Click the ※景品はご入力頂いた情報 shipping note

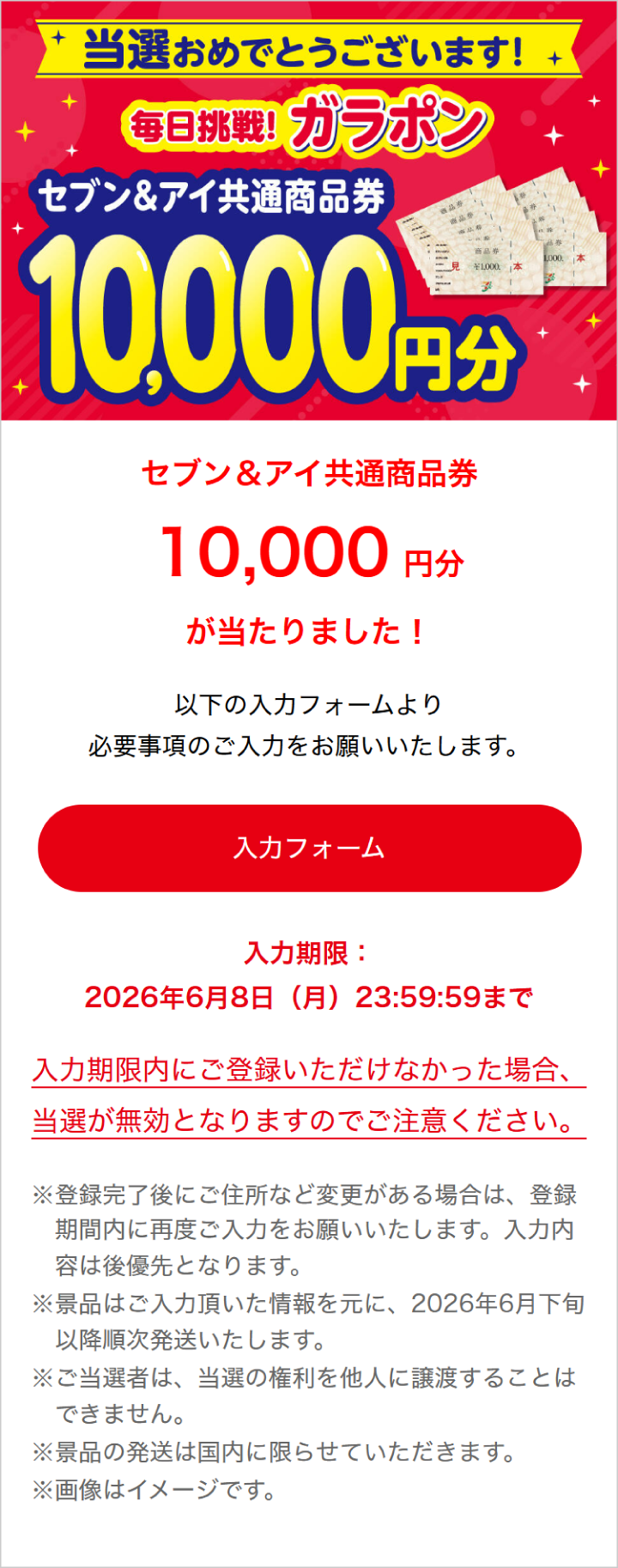point(309,1305)
